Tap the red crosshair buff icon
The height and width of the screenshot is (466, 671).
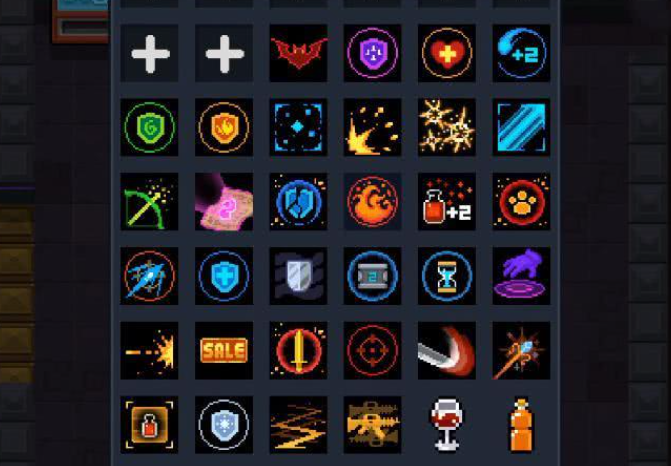pyautogui.click(x=372, y=350)
